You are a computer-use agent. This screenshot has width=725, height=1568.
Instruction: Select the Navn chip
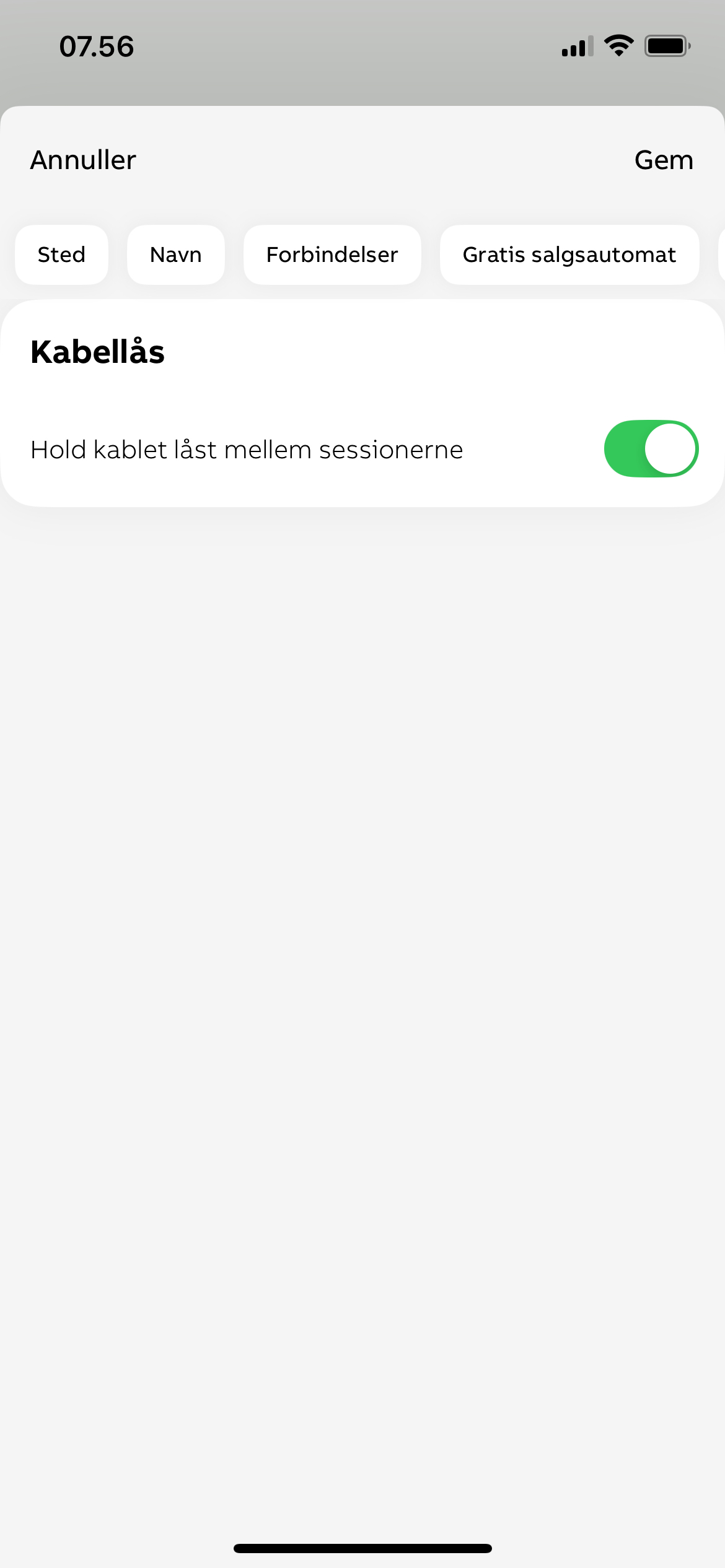(x=175, y=255)
